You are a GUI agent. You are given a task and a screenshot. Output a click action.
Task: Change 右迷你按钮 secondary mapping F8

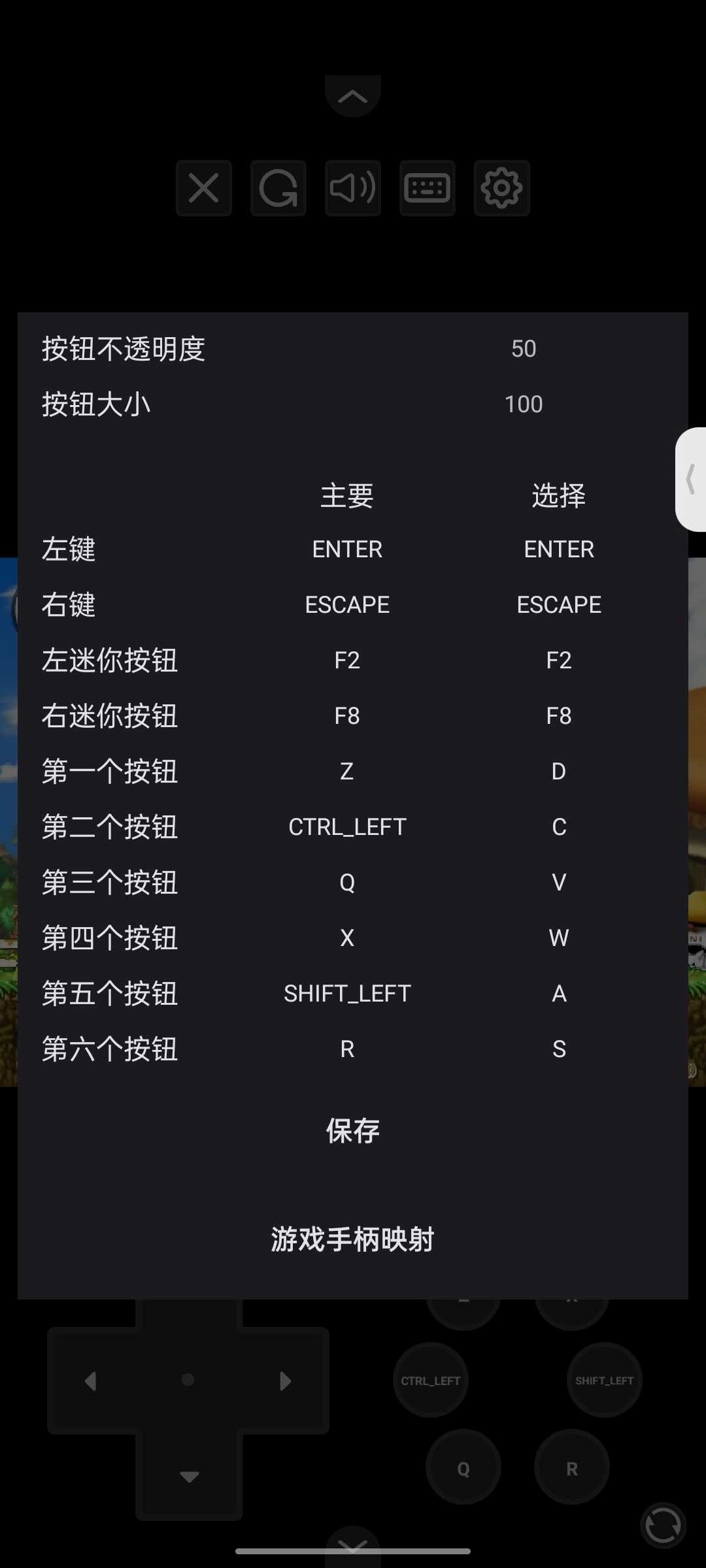559,716
